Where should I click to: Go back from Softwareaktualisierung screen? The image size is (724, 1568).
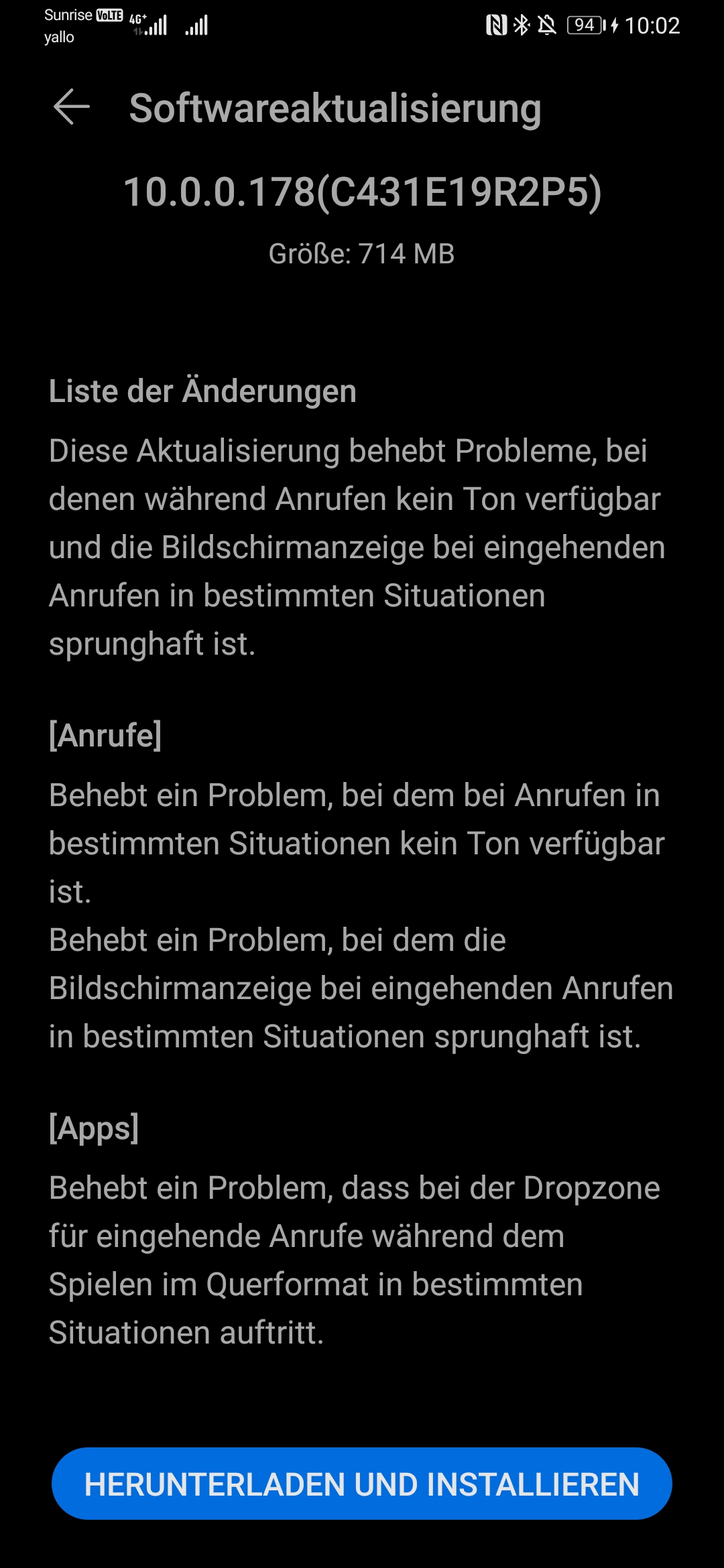(x=71, y=107)
